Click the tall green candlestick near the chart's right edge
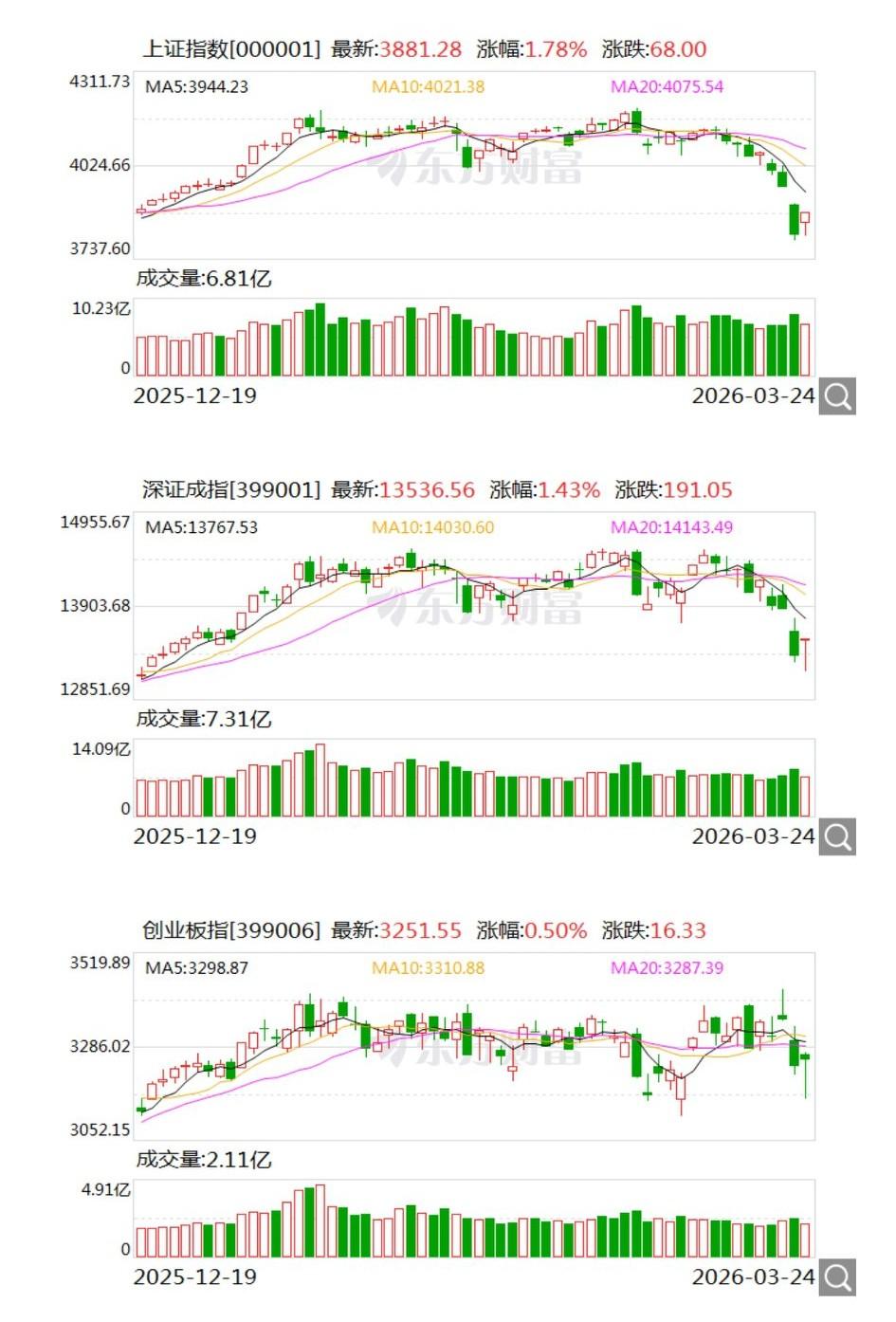The image size is (896, 1322). [794, 220]
